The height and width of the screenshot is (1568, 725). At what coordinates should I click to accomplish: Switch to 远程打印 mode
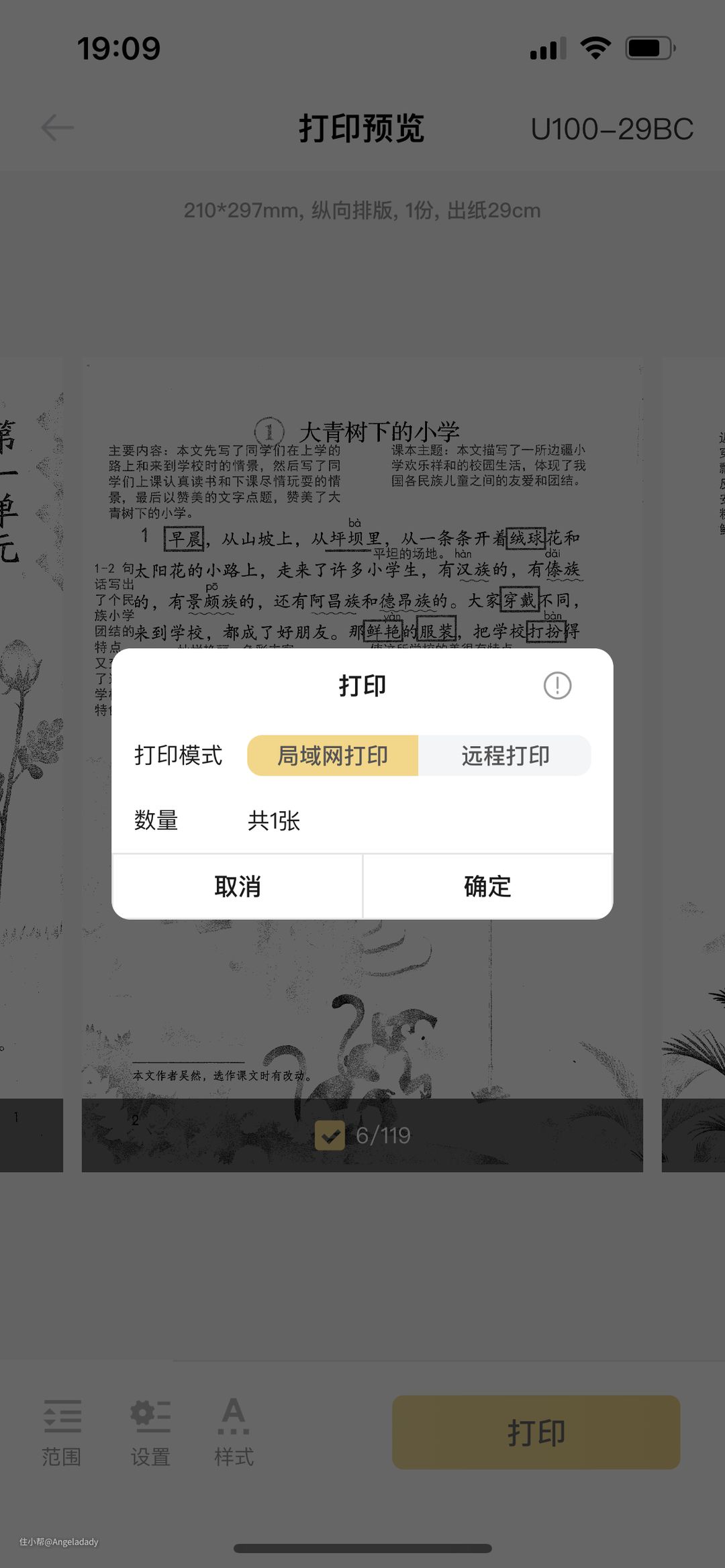(x=505, y=755)
